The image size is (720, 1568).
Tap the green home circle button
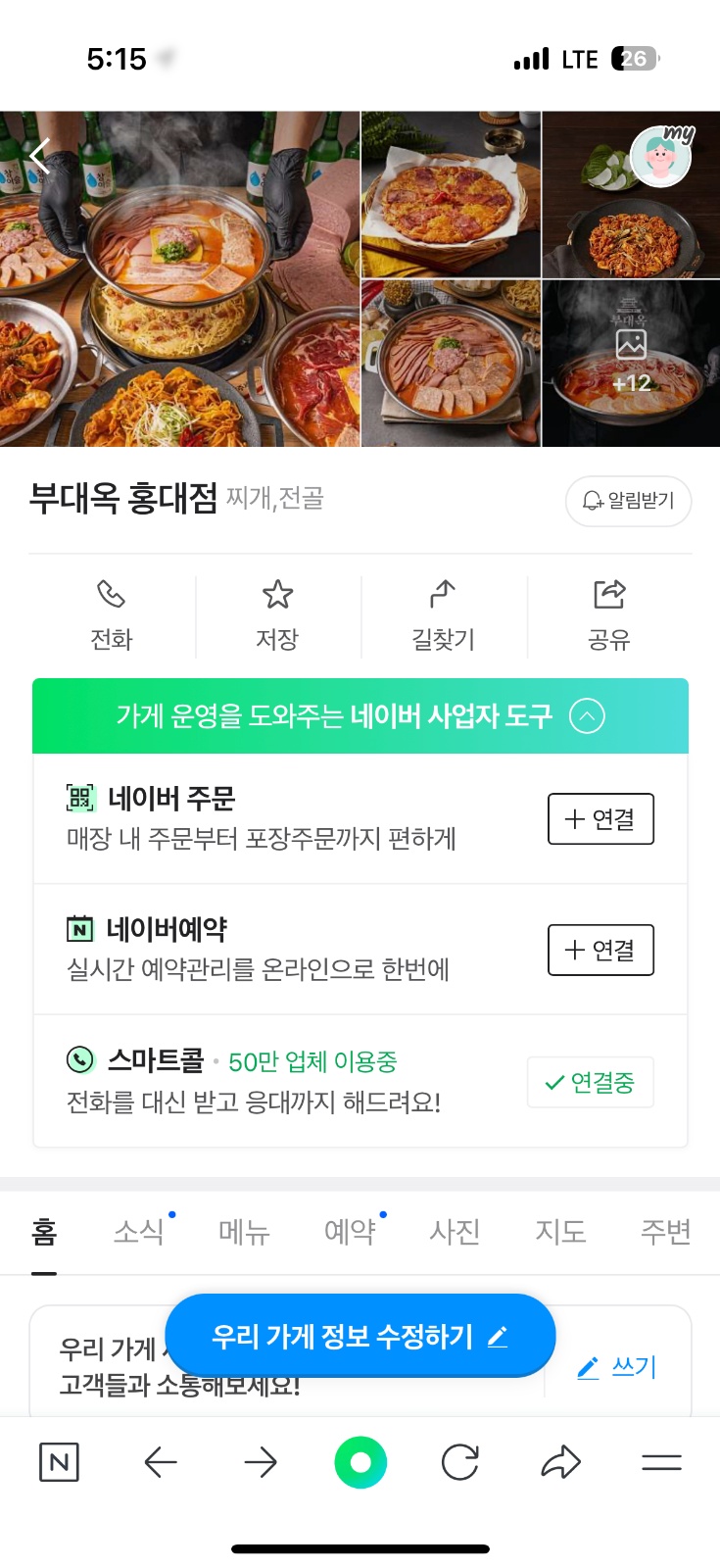point(360,1461)
